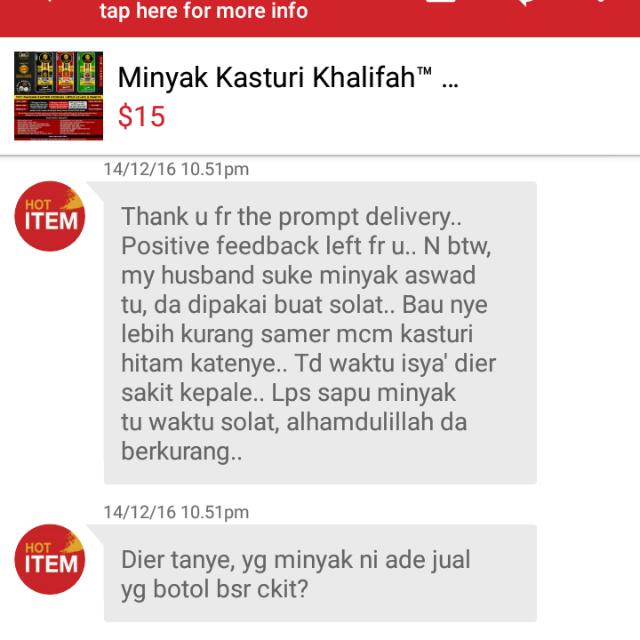The width and height of the screenshot is (640, 640).
Task: View HOT ITEM avatar beside 'Dier tanye' message
Action: tap(49, 559)
